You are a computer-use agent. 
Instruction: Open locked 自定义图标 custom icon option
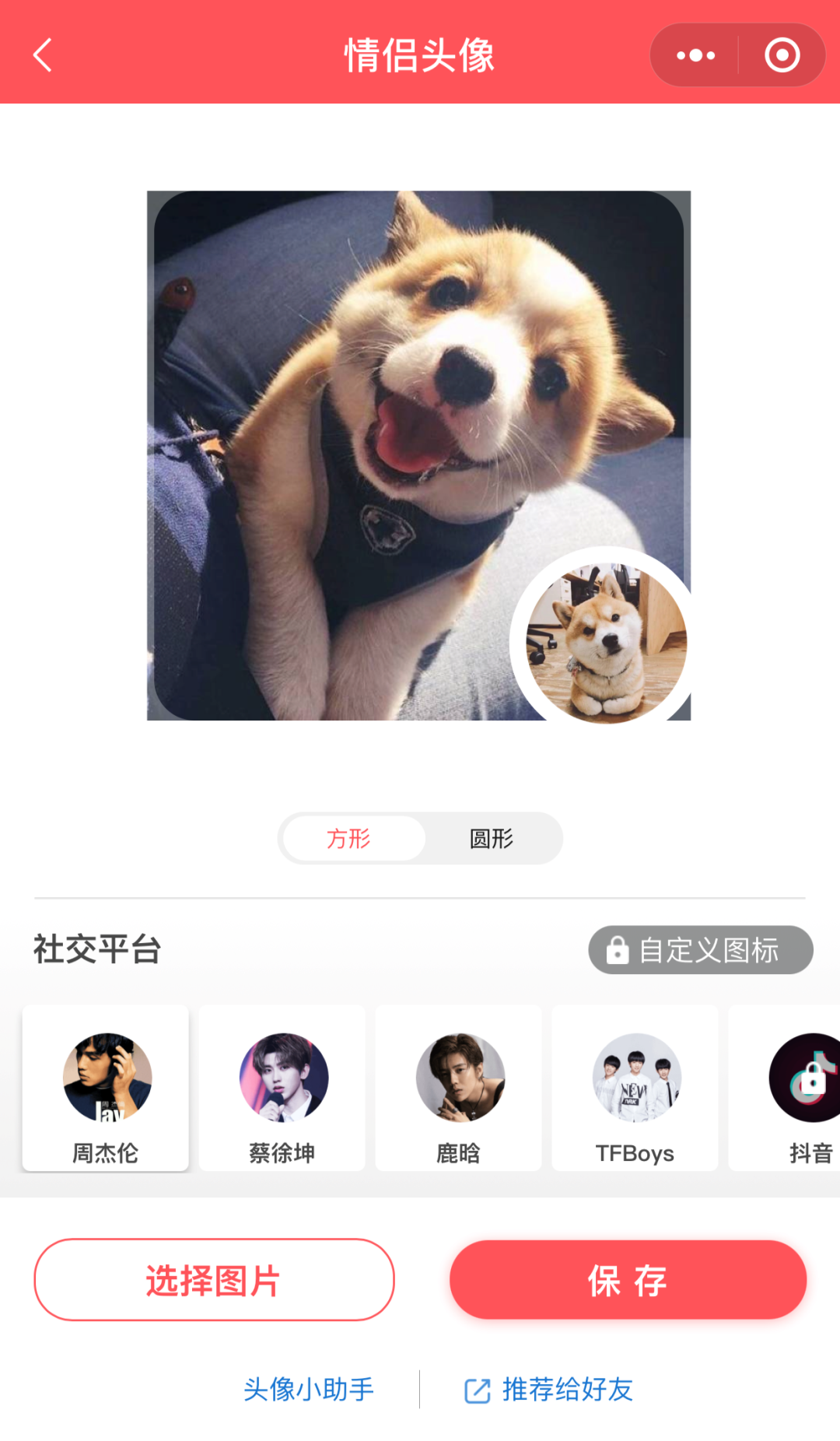point(700,949)
